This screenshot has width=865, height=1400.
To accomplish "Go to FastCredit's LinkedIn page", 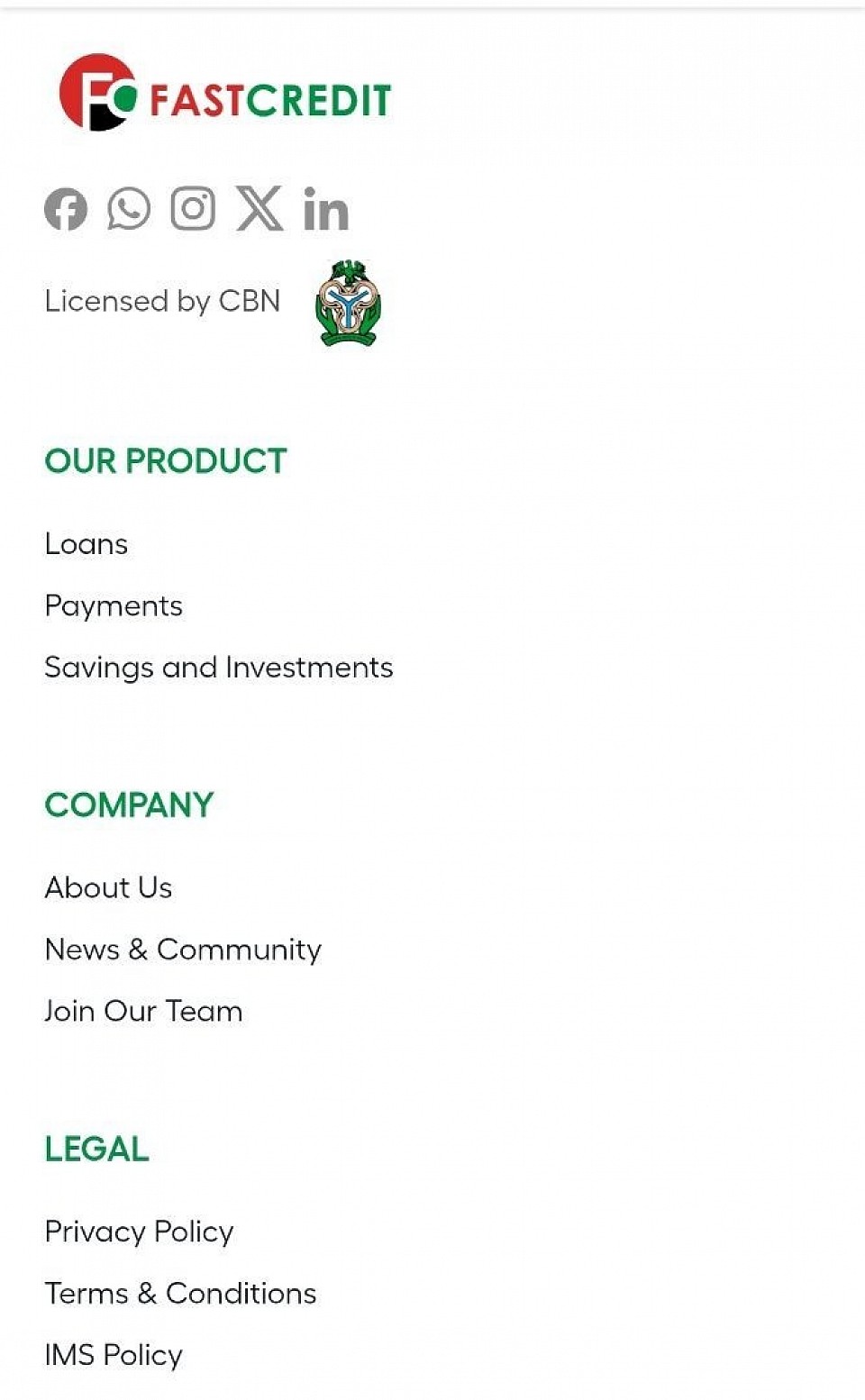I will (x=325, y=210).
